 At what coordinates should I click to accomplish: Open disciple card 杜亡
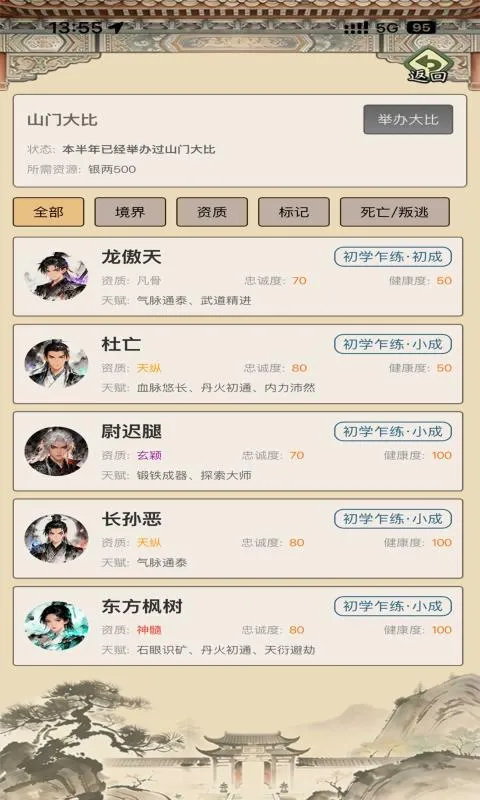238,364
